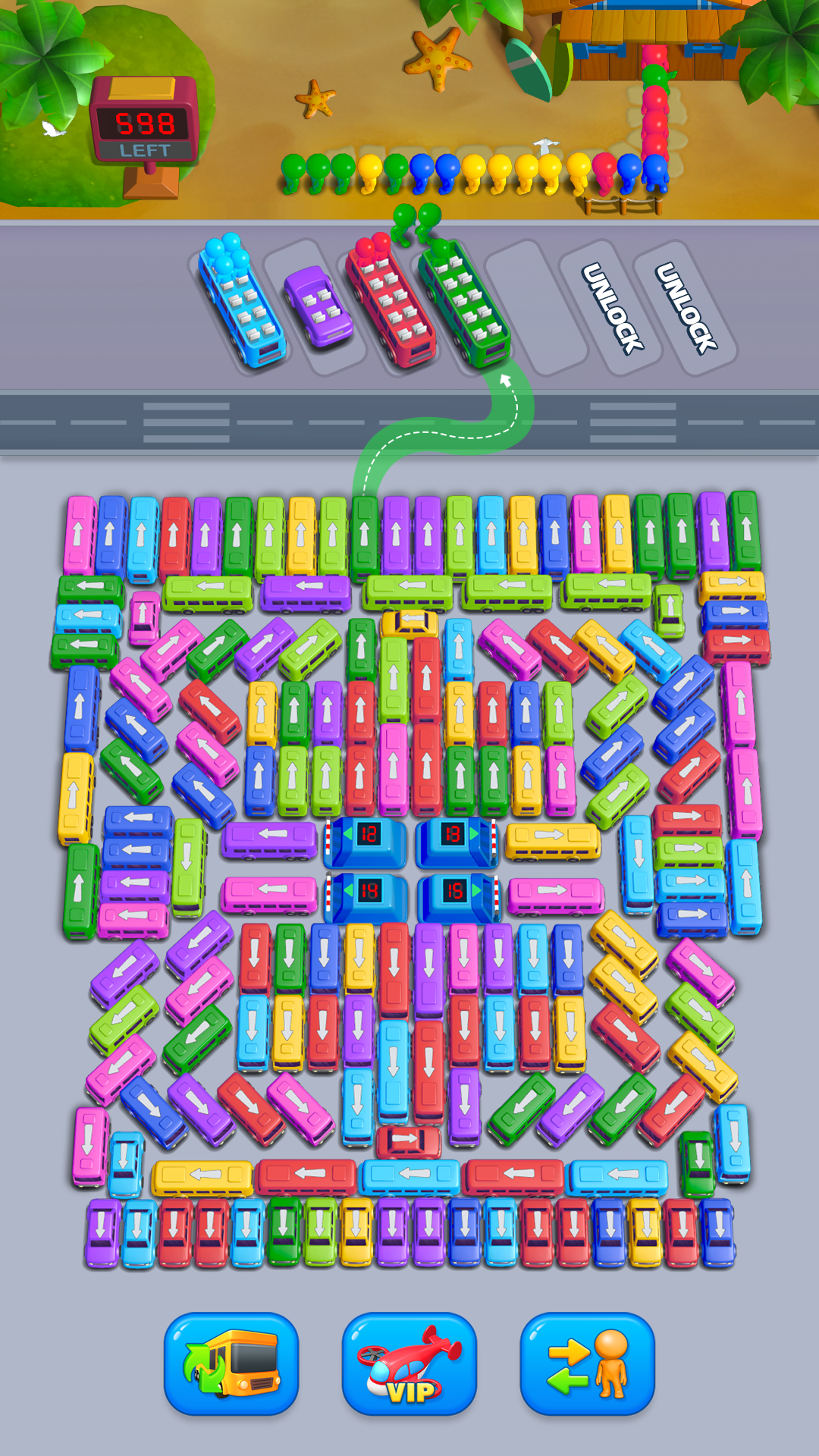The width and height of the screenshot is (819, 1456).
Task: Unlock the parking slot next to the empty slot
Action: 611,307
